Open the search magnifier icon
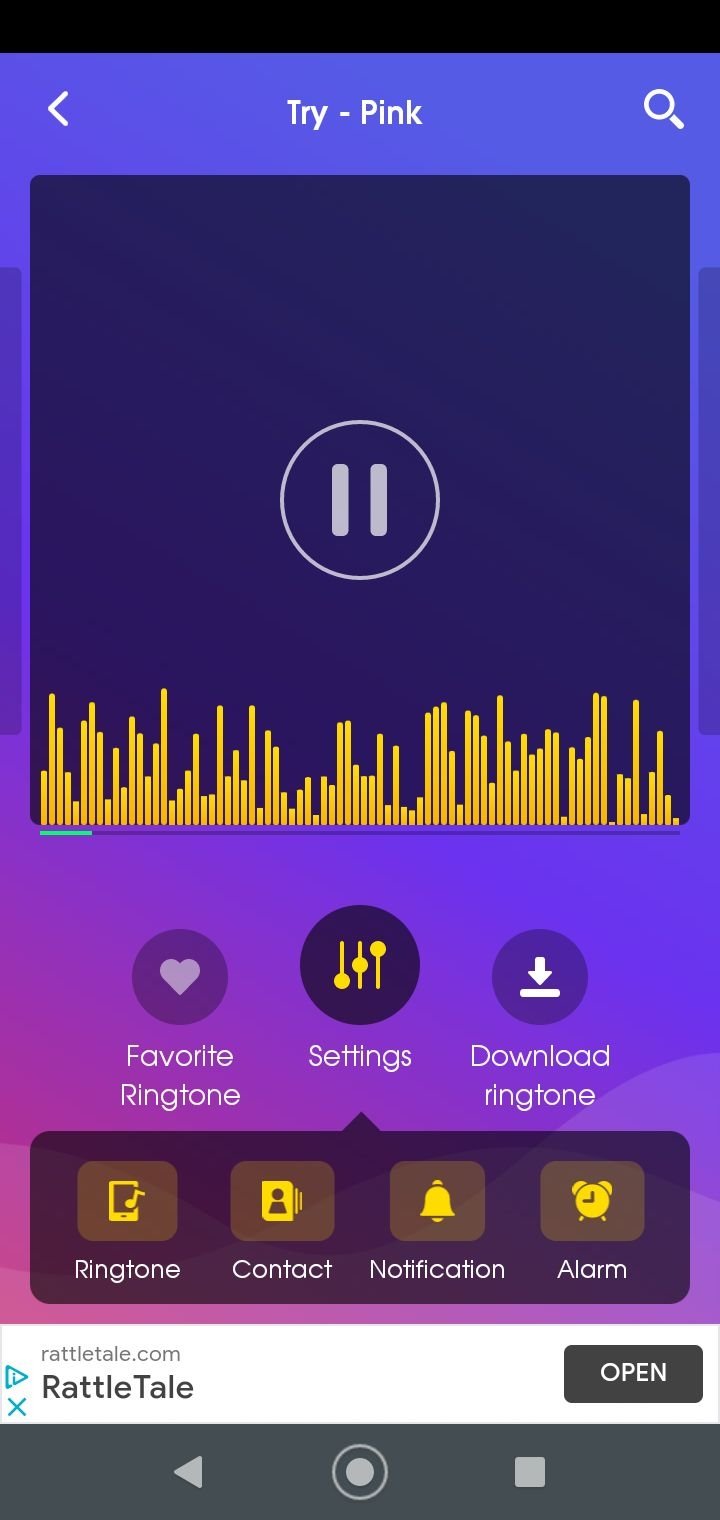Screen dimensions: 720x1520 [x=663, y=109]
